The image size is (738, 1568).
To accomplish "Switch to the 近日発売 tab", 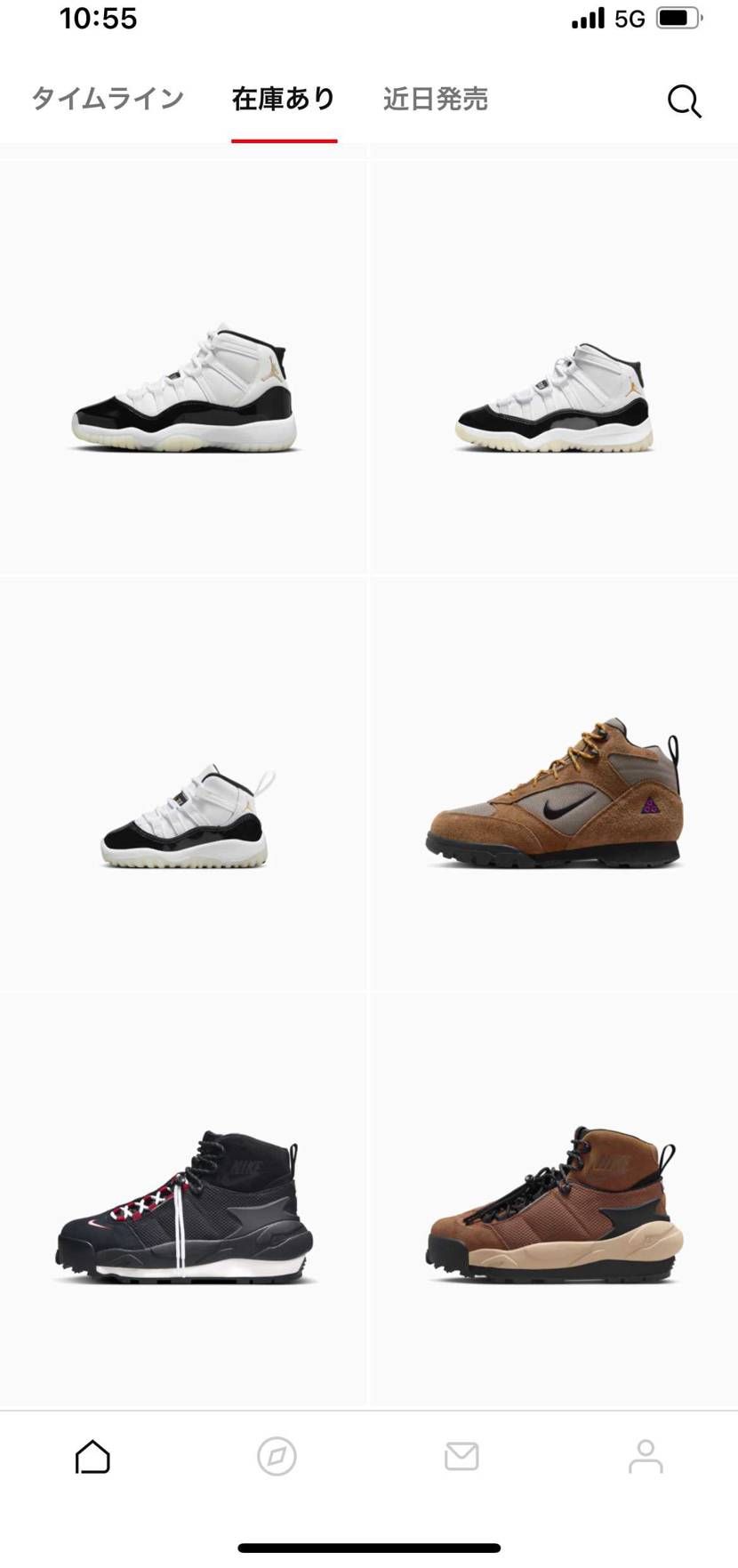I will (436, 99).
